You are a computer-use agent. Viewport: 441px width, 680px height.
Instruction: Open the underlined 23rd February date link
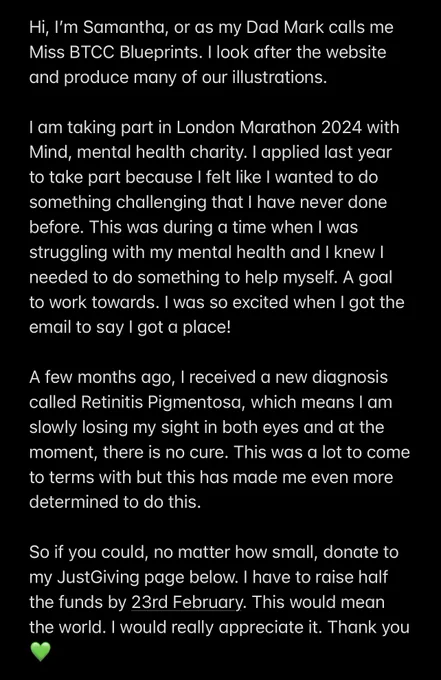(x=187, y=602)
